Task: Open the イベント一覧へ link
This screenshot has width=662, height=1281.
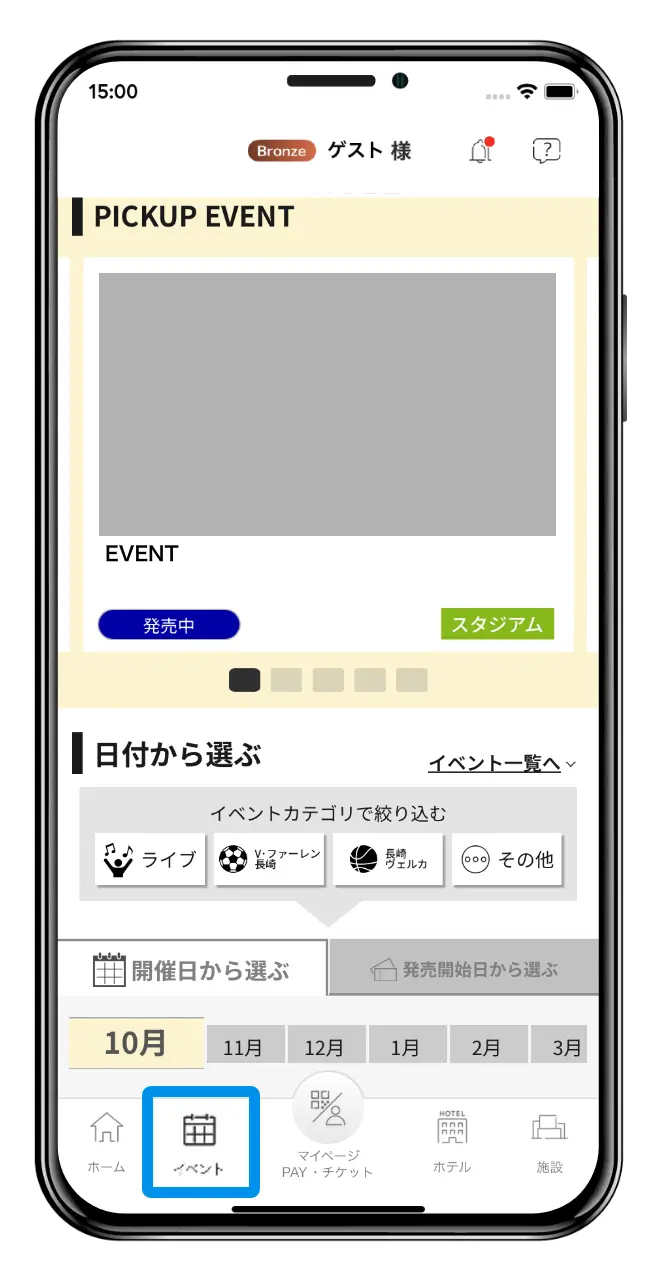Action: tap(495, 763)
